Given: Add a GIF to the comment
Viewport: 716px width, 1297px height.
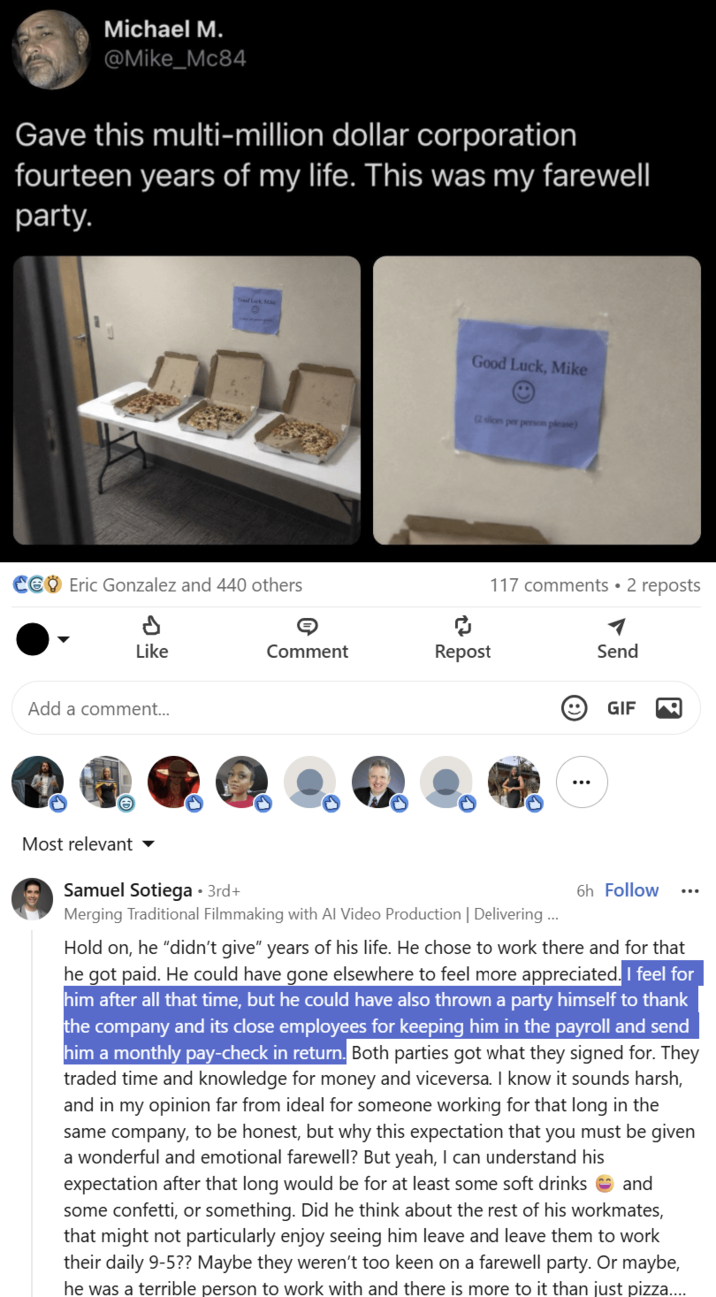Looking at the screenshot, I should [x=621, y=708].
